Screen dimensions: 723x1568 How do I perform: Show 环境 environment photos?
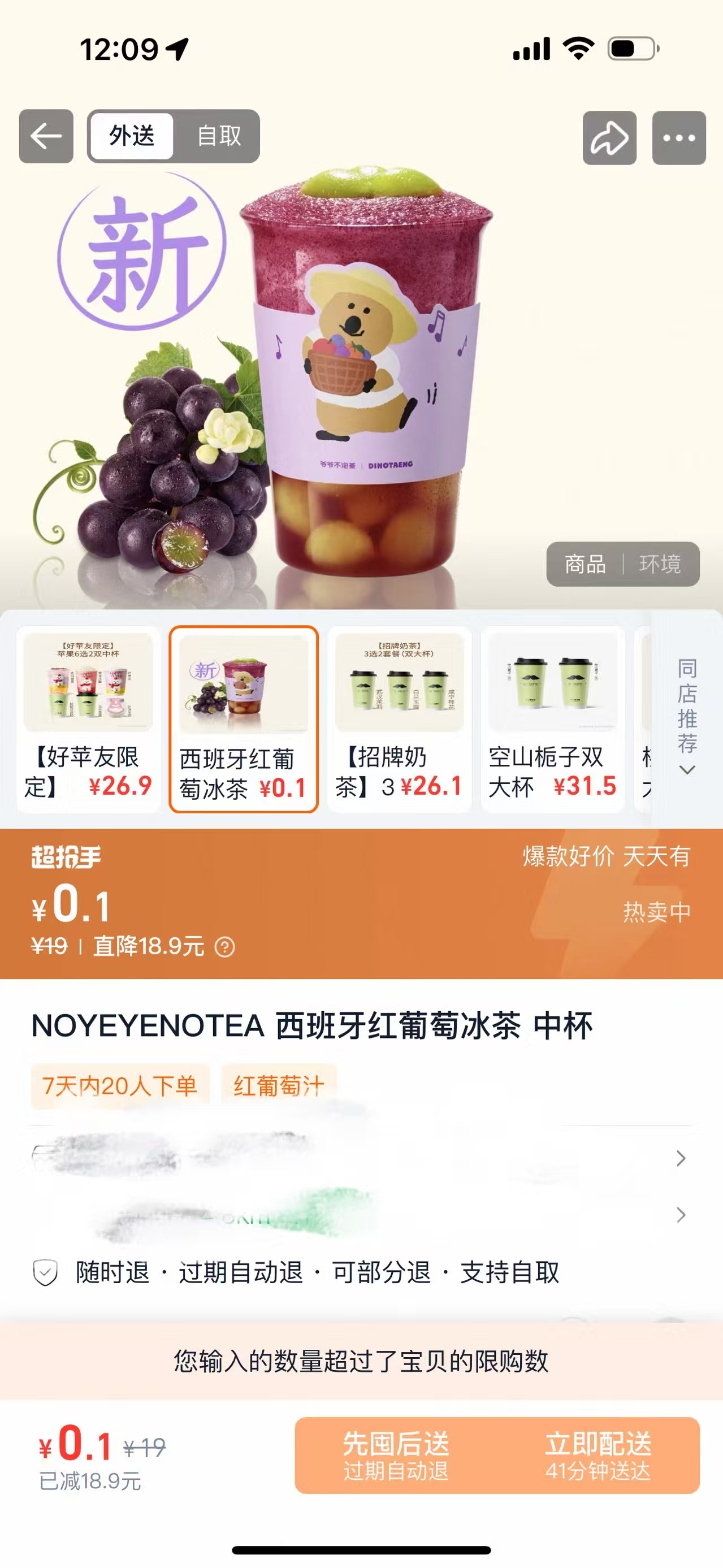(x=660, y=564)
